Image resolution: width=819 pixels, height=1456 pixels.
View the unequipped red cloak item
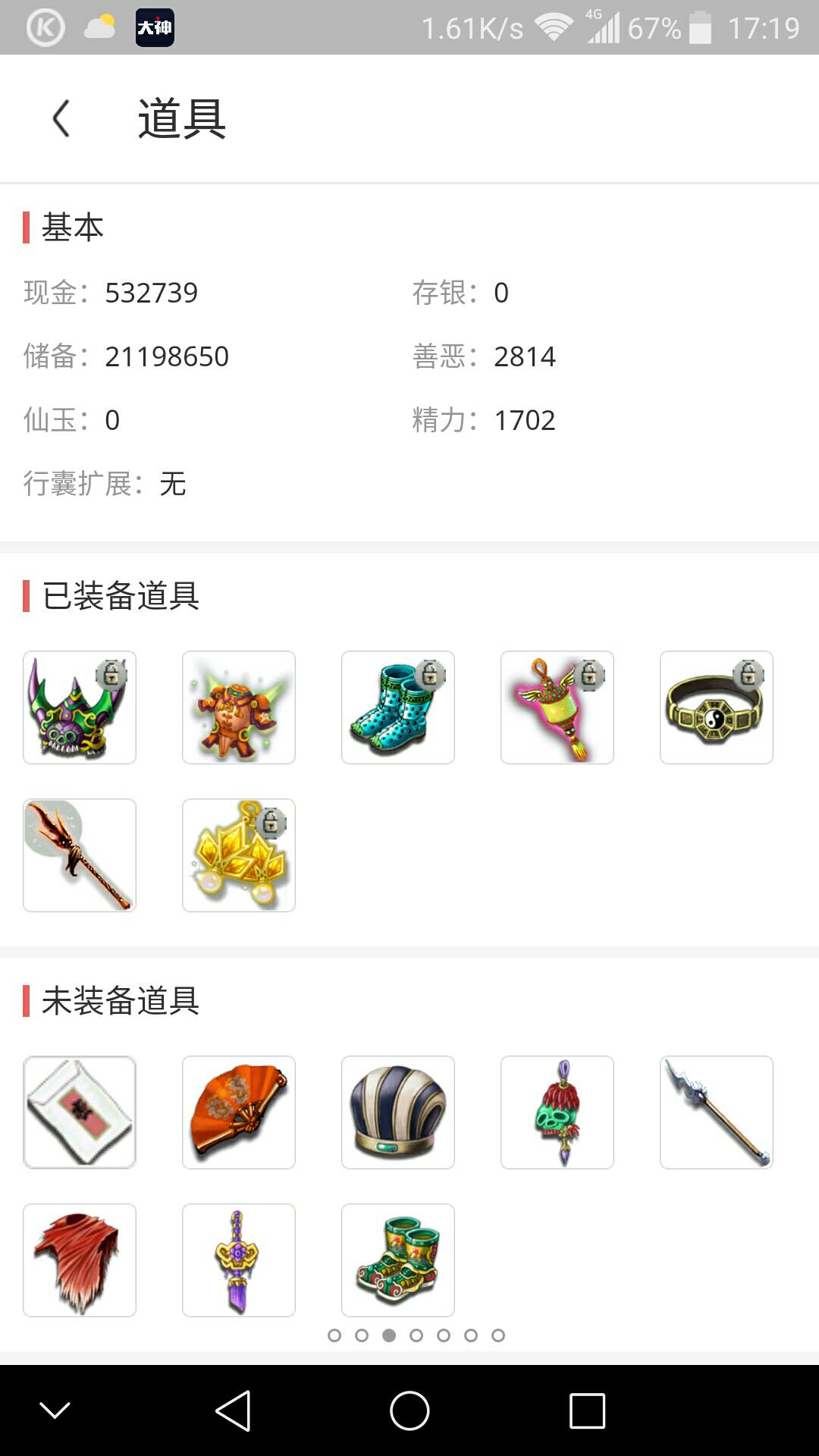click(80, 1260)
